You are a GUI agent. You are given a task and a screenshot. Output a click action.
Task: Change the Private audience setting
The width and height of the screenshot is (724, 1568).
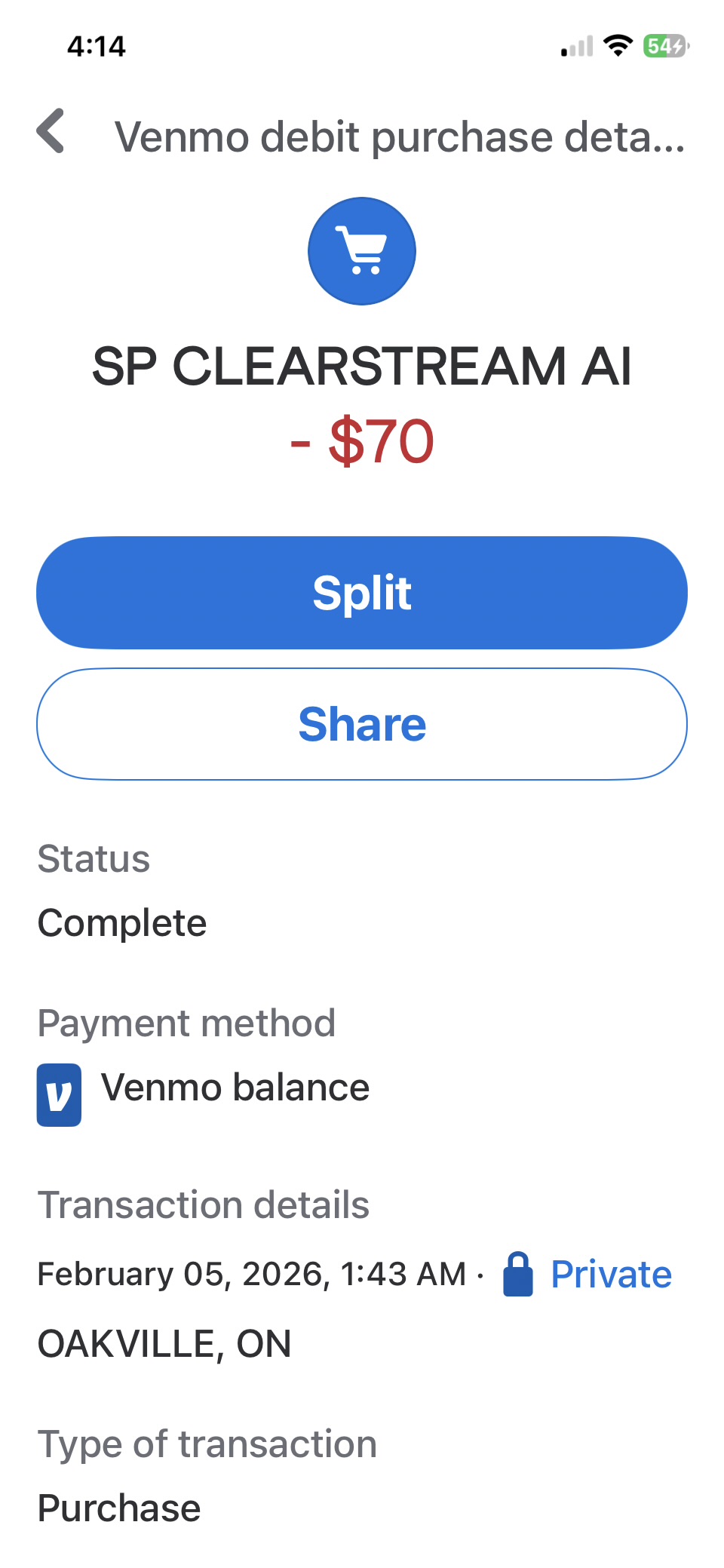click(588, 1275)
